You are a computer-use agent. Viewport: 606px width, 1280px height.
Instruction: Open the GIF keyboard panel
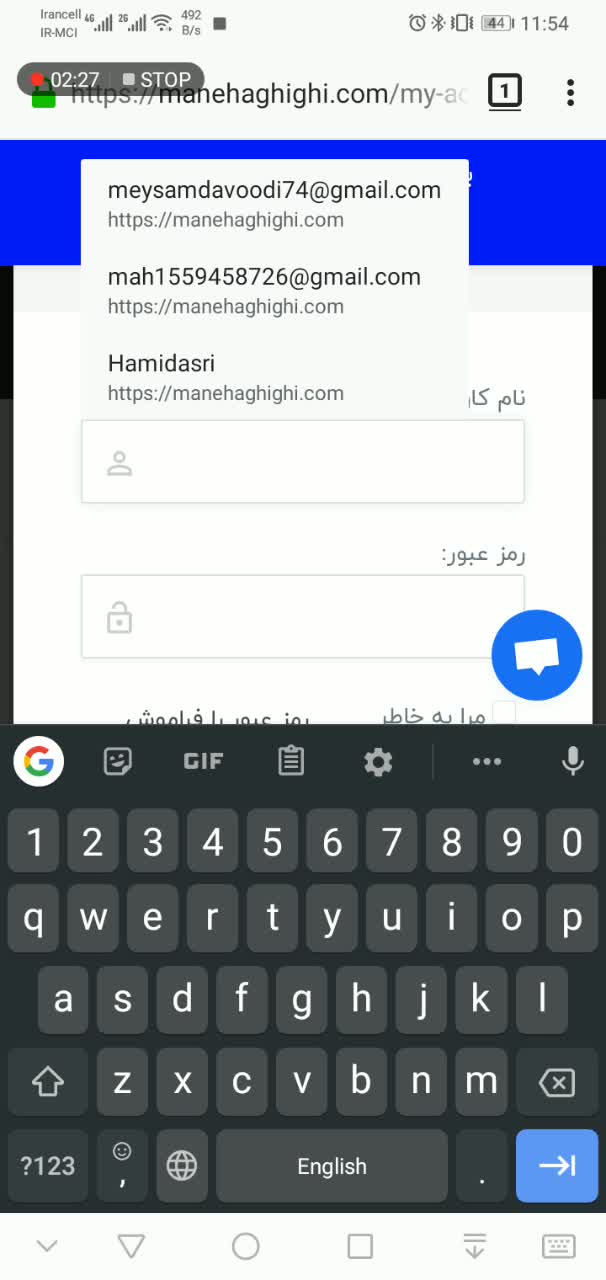click(x=203, y=762)
